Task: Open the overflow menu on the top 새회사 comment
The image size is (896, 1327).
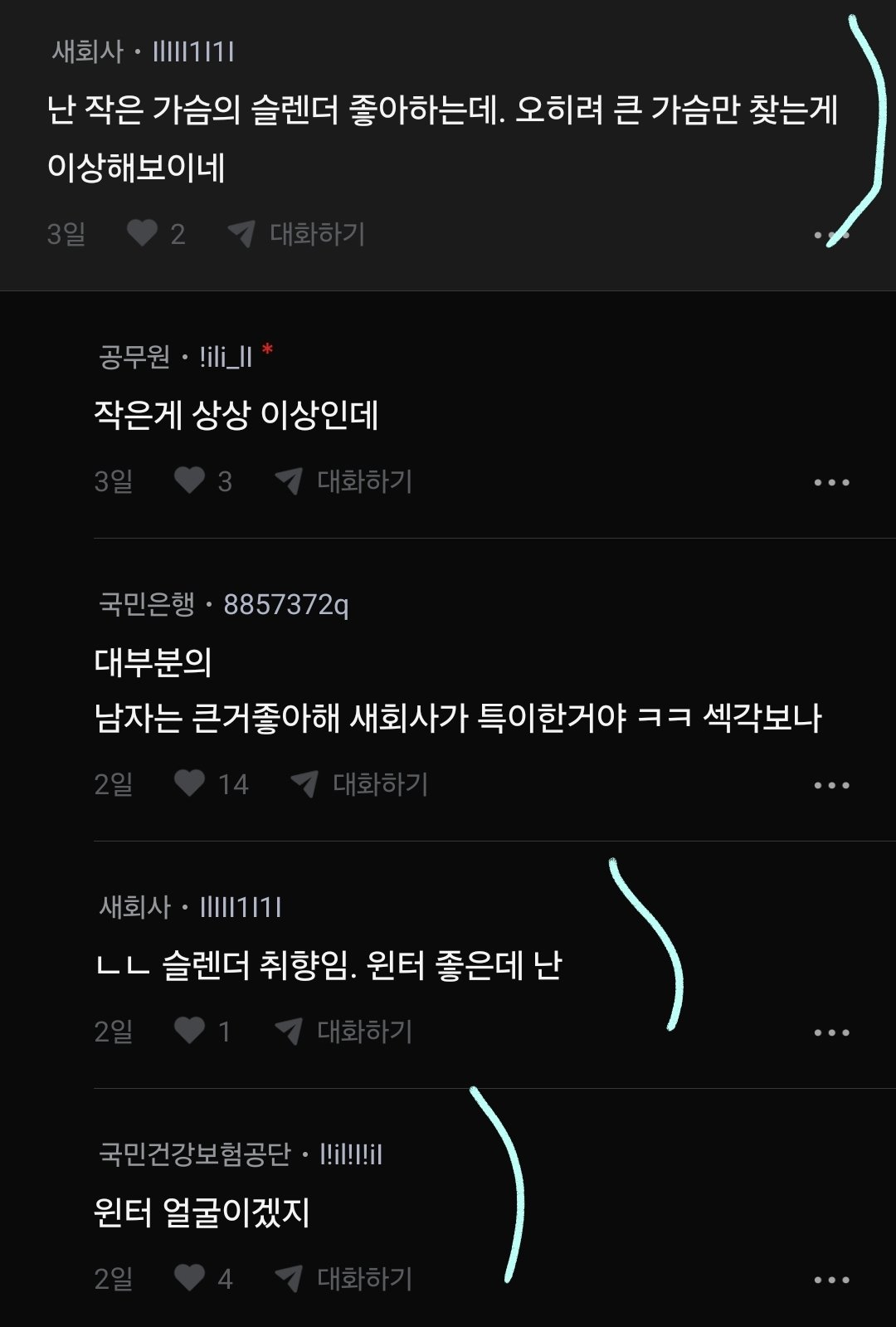Action: [x=831, y=236]
